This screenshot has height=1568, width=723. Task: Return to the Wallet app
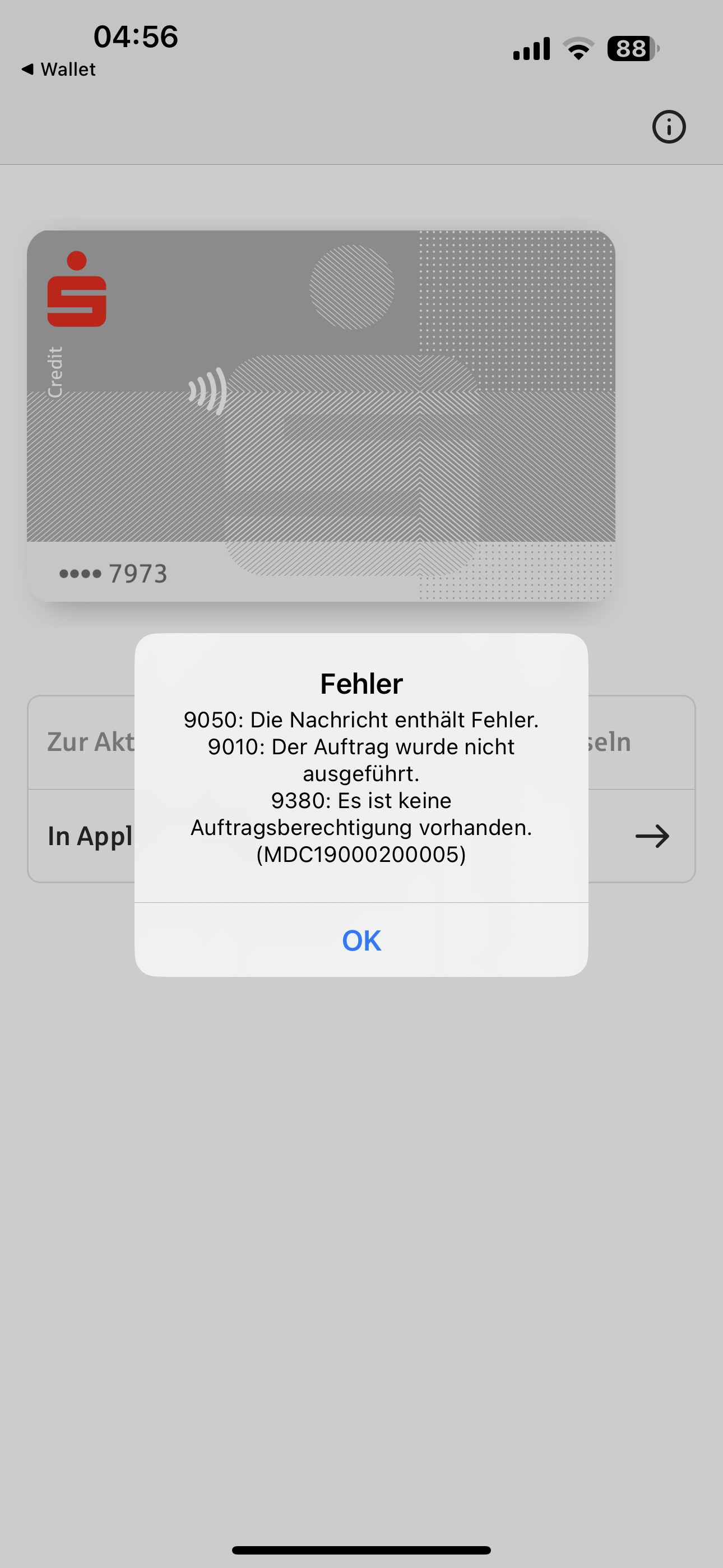pos(59,70)
